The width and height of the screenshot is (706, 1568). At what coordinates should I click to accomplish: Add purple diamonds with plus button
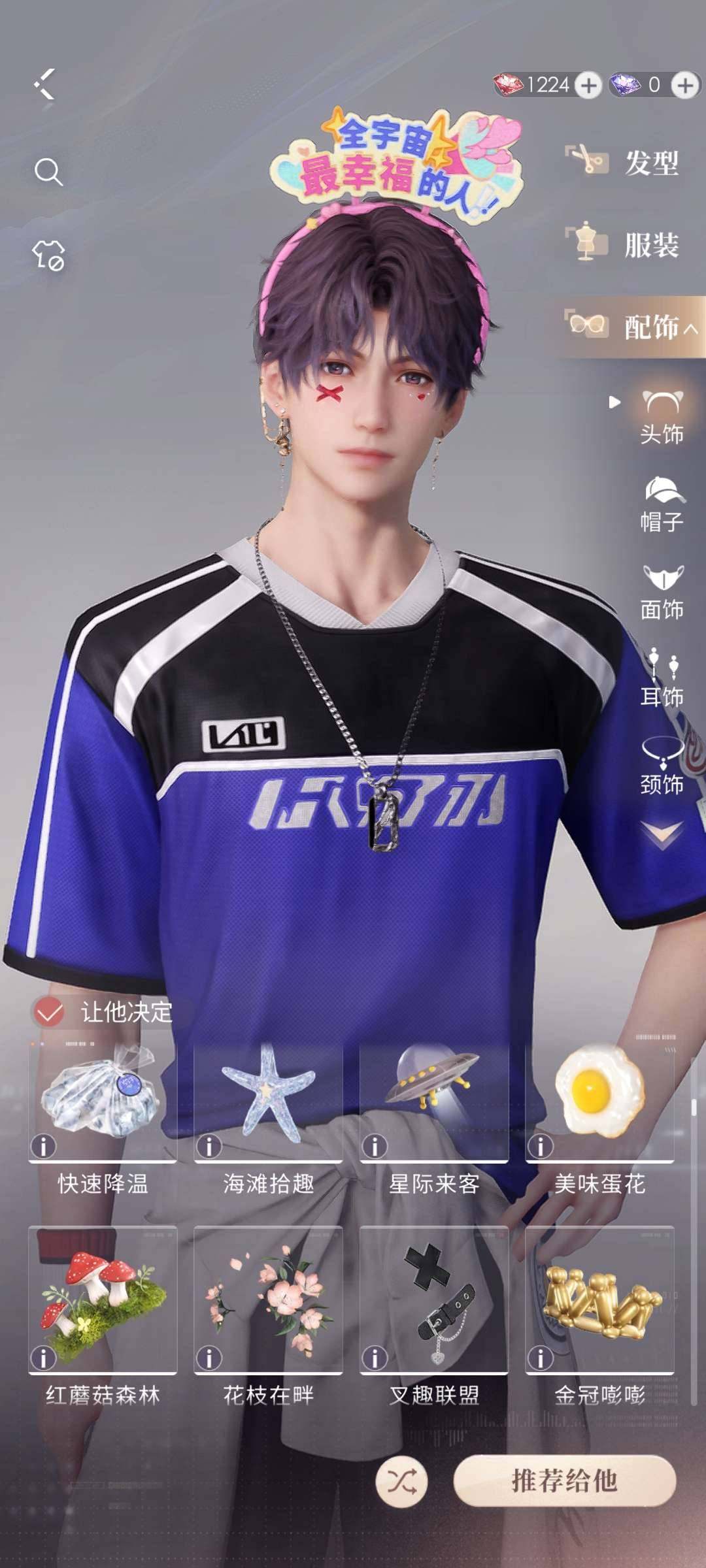(x=685, y=85)
